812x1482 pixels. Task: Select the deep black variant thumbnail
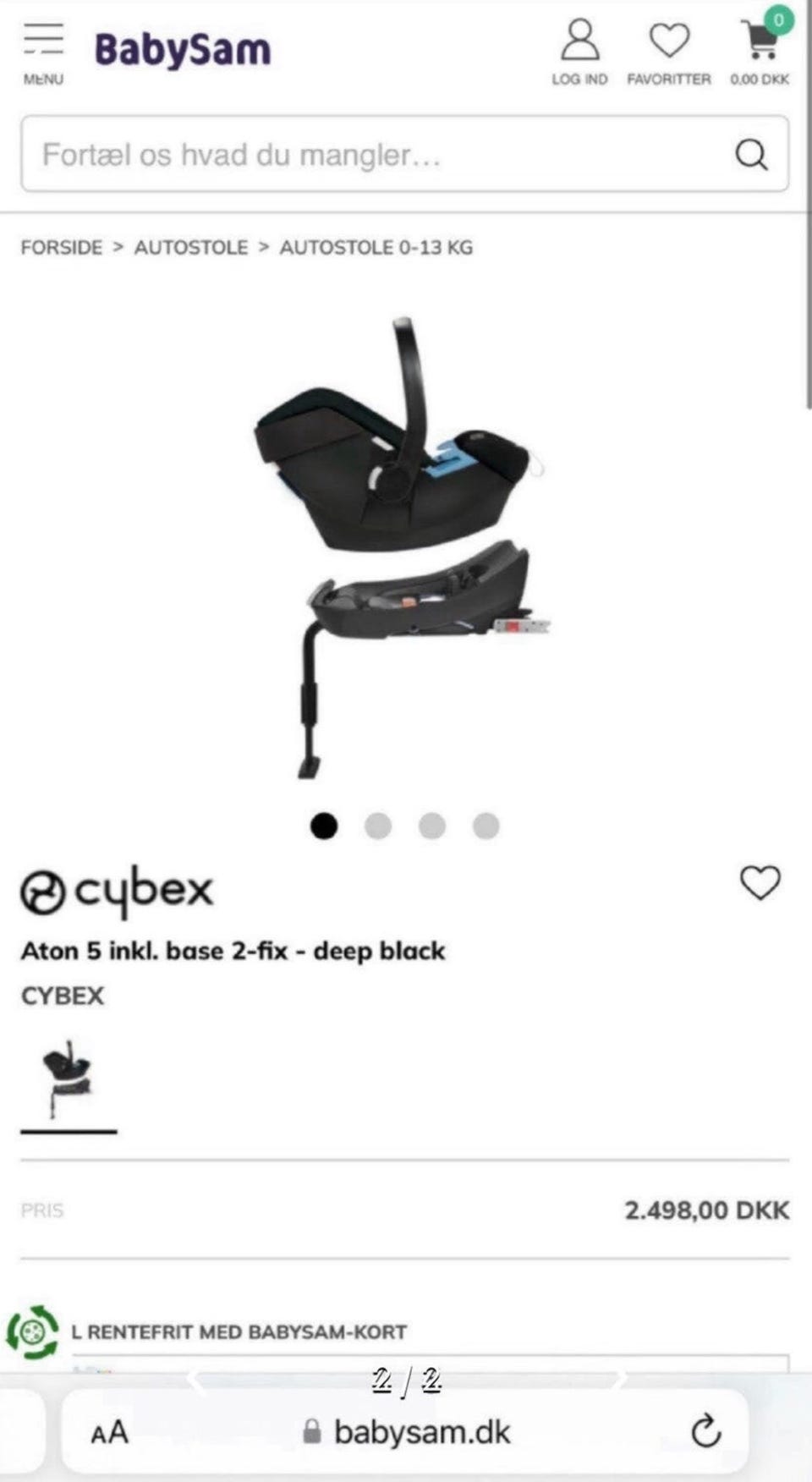pos(69,1081)
